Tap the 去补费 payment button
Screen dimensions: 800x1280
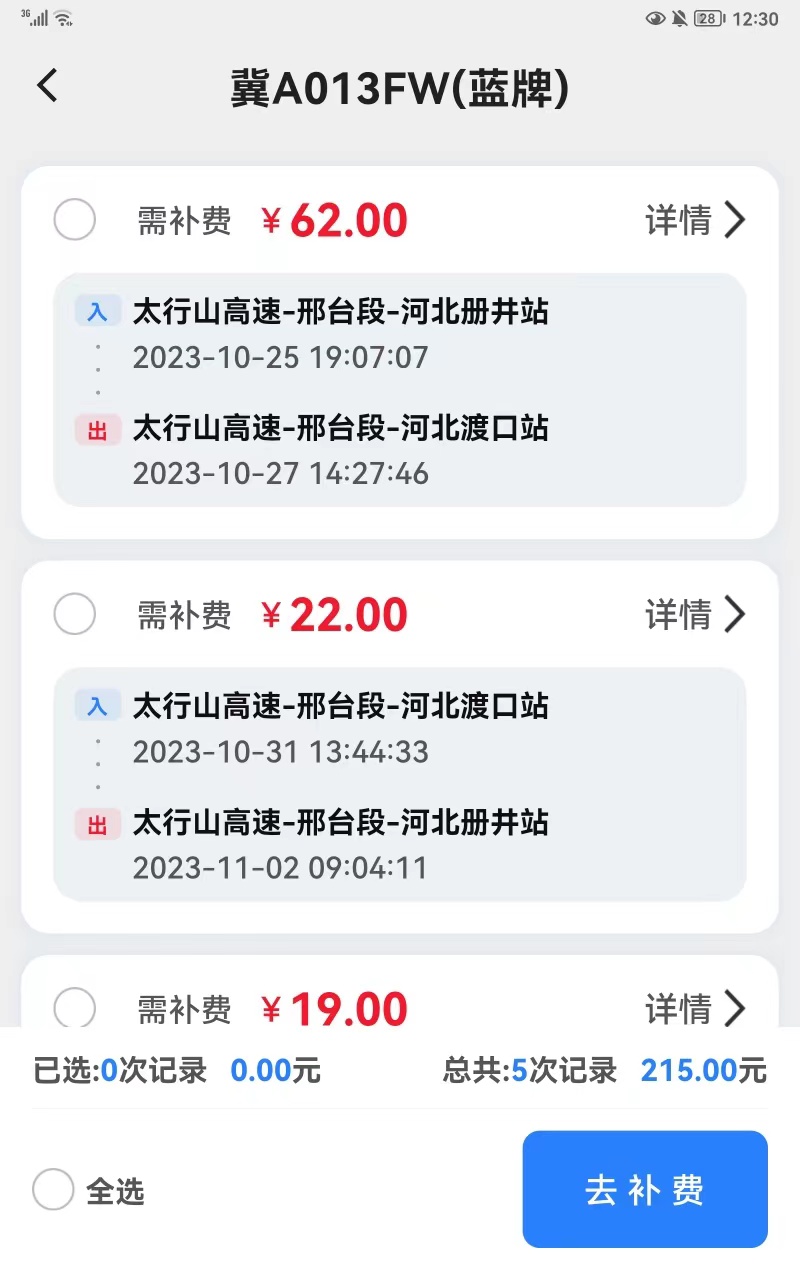click(x=645, y=1191)
